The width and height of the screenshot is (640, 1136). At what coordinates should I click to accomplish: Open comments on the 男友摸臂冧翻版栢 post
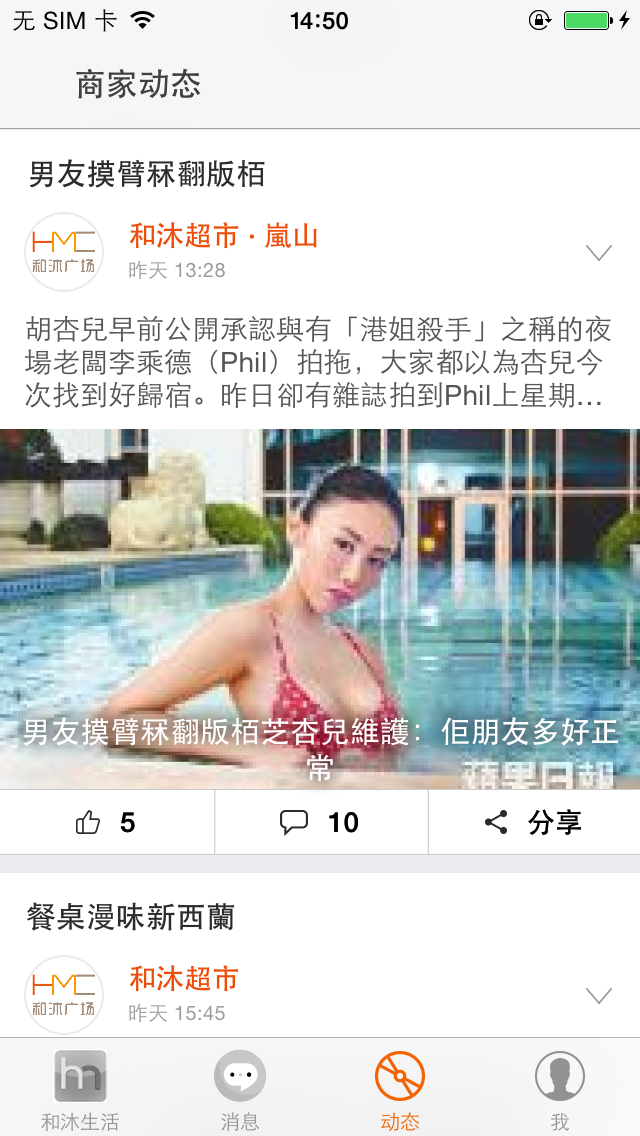[320, 822]
